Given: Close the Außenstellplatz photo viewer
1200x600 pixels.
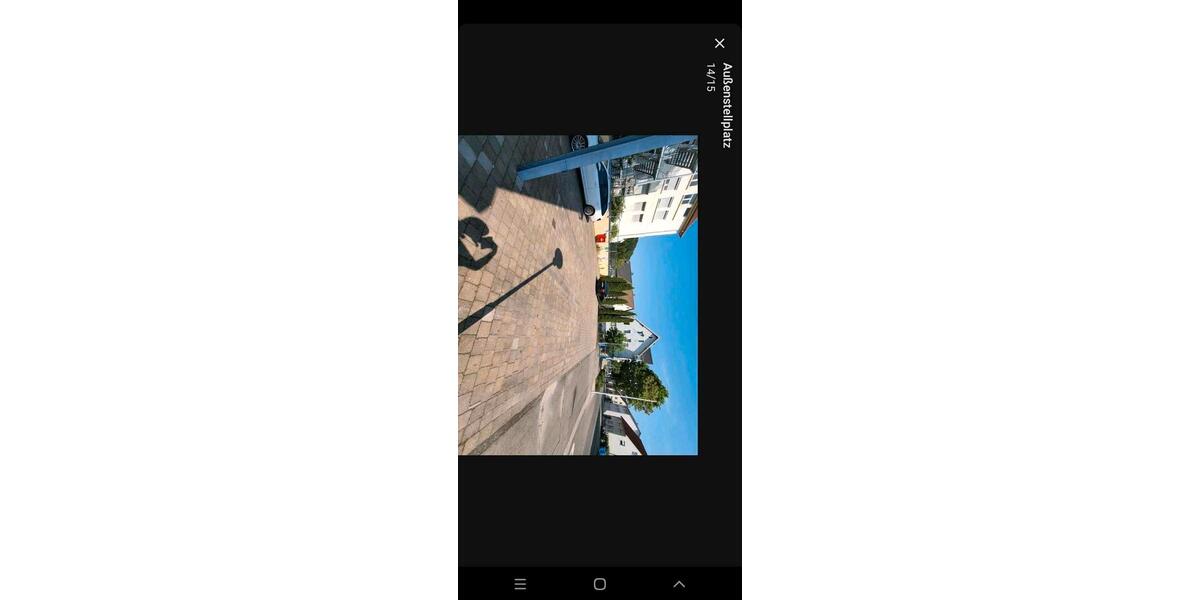Looking at the screenshot, I should point(719,43).
